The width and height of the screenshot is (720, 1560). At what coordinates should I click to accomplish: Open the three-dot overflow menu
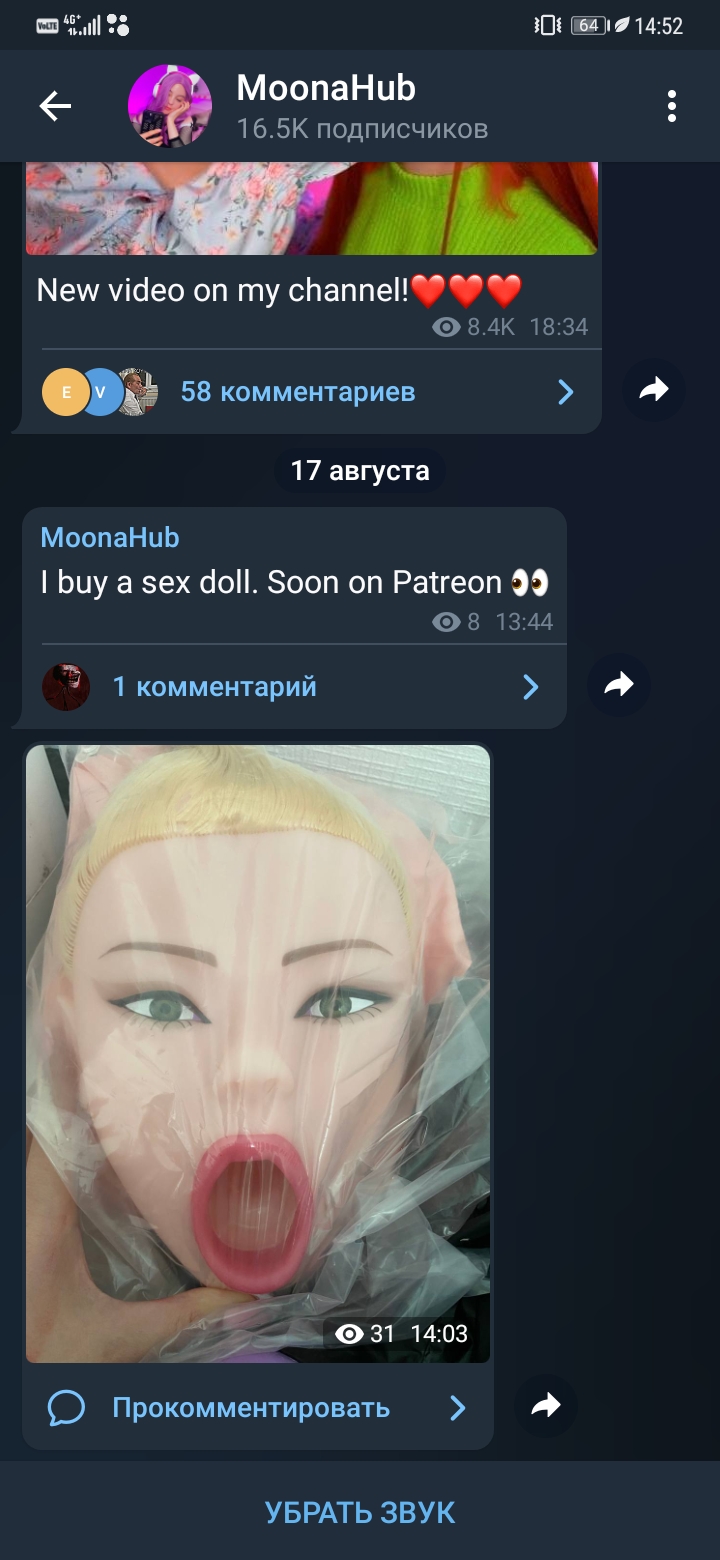coord(672,106)
